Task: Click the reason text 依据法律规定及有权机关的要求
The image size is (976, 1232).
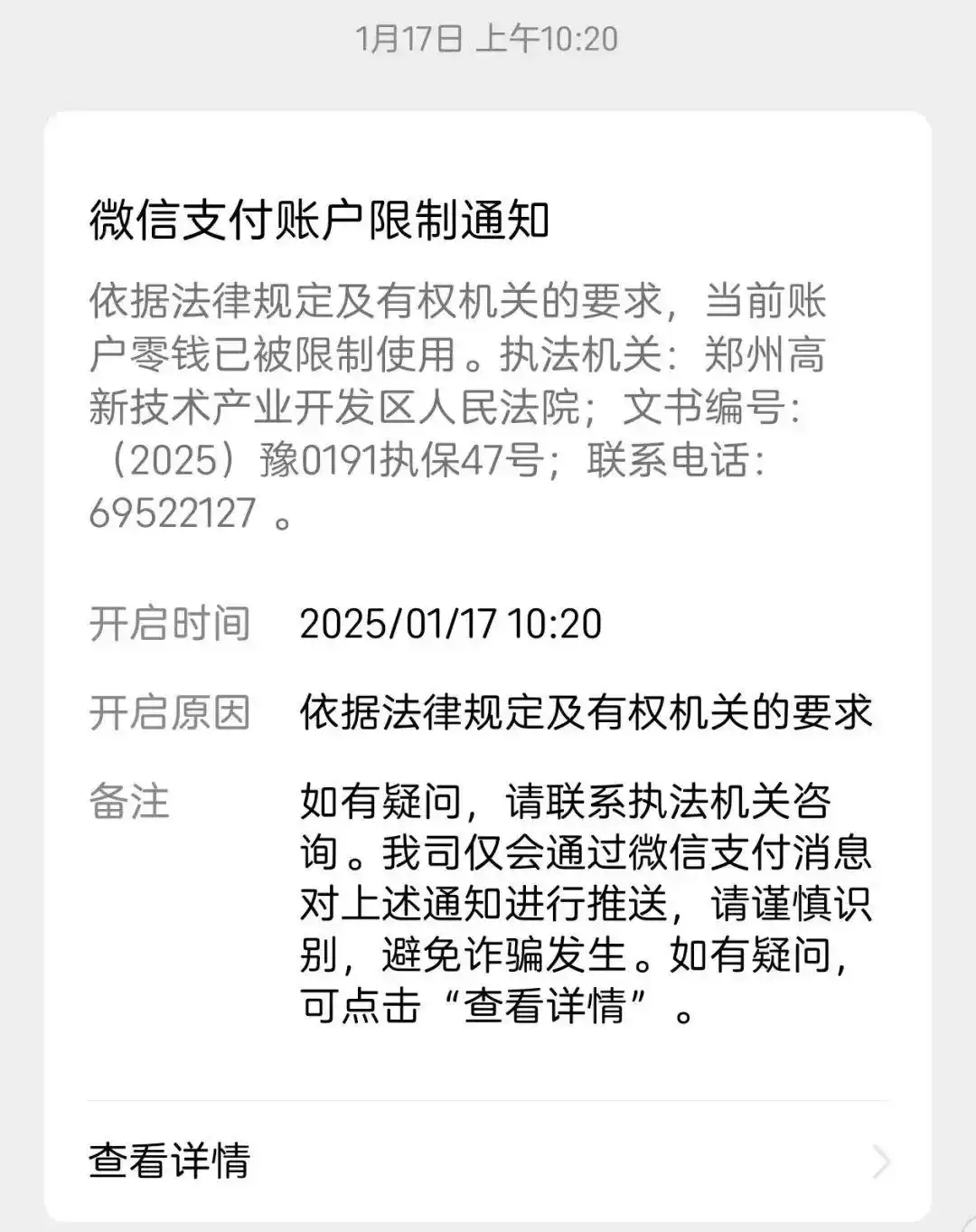Action: tap(588, 713)
